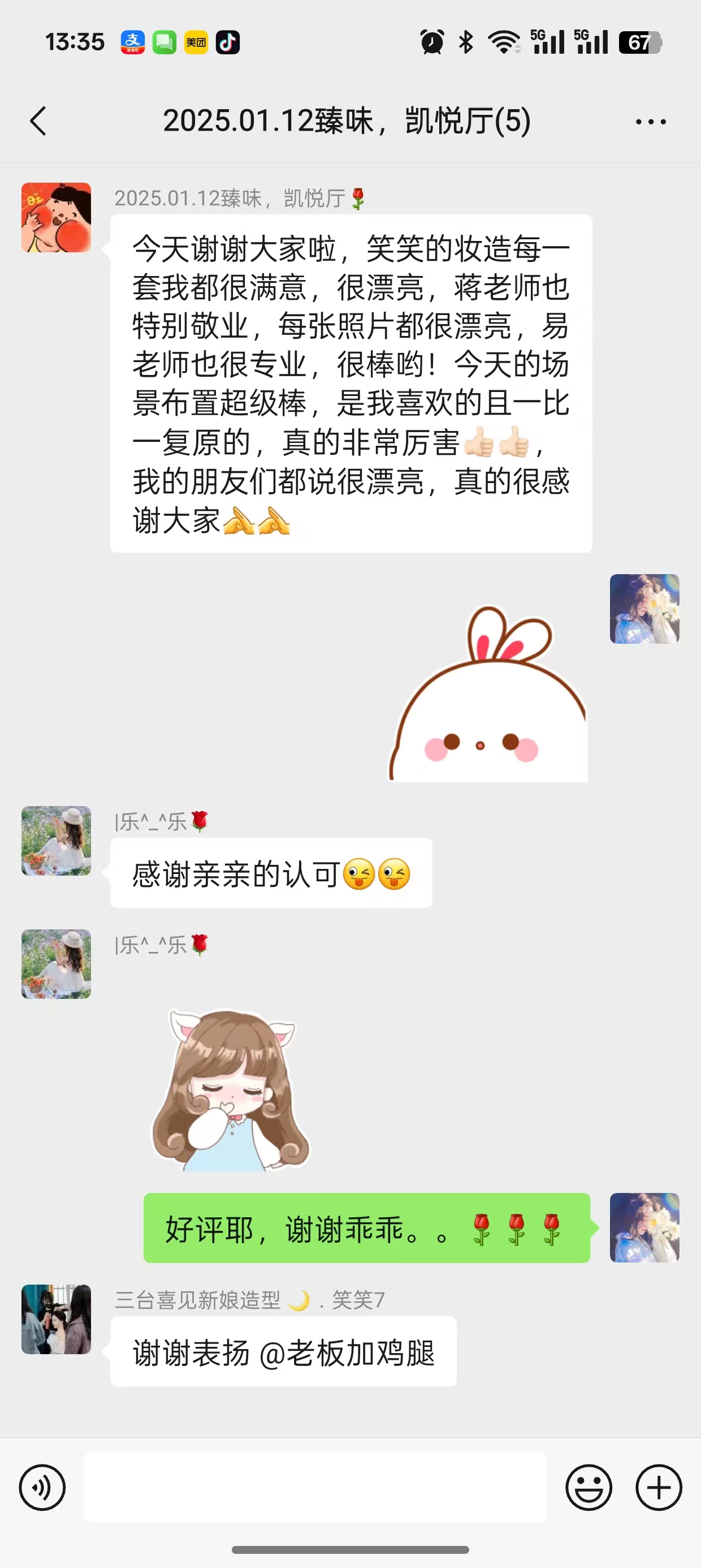Open the cat-ear girl sticker
Image resolution: width=701 pixels, height=1568 pixels.
(x=231, y=1089)
